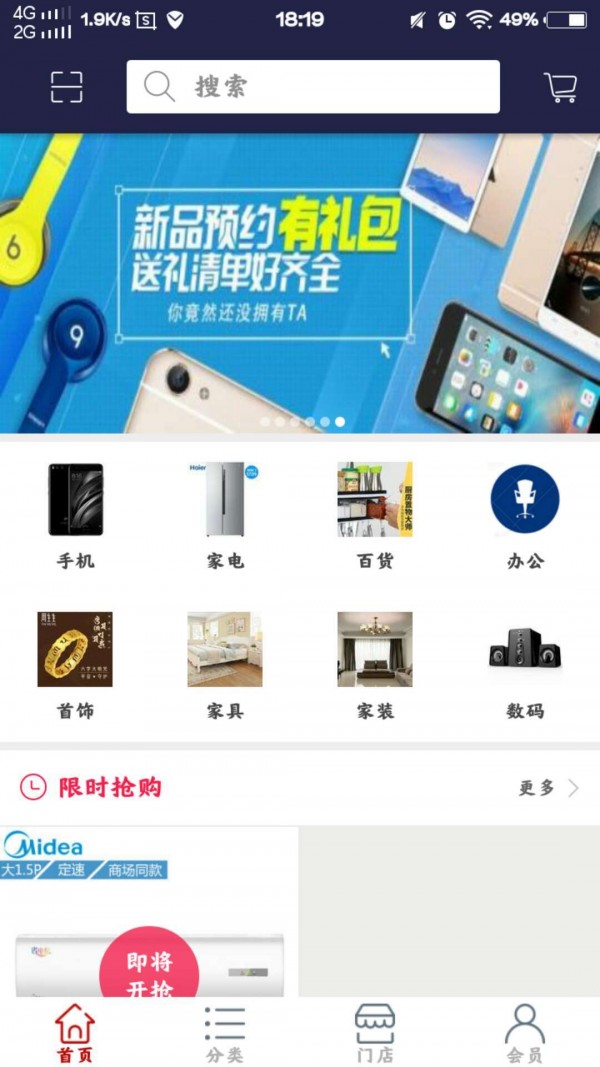Viewport: 600px width, 1067px height.
Task: Open the shopping cart
Action: pos(560,87)
